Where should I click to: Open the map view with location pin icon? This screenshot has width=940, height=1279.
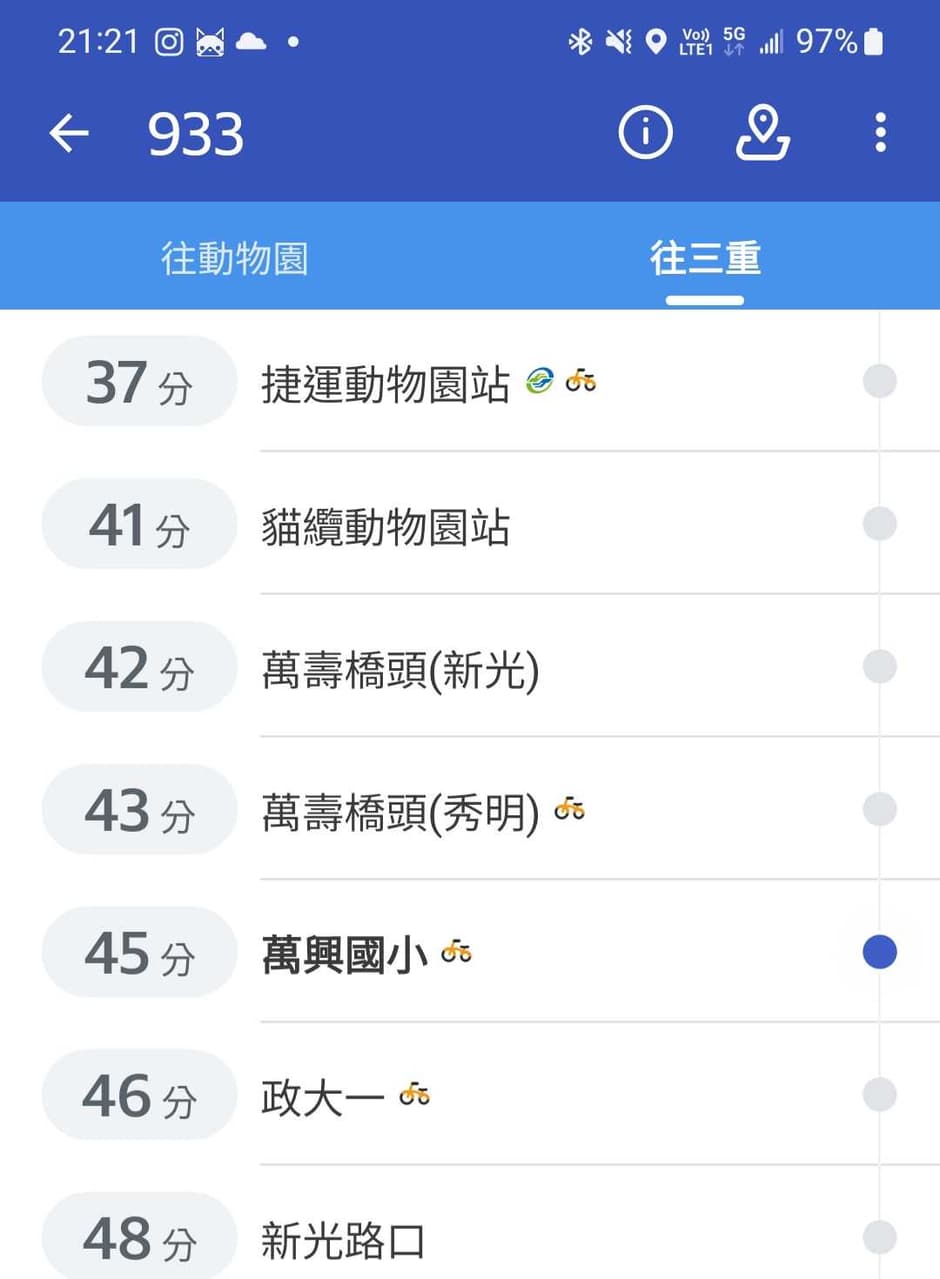coord(763,131)
